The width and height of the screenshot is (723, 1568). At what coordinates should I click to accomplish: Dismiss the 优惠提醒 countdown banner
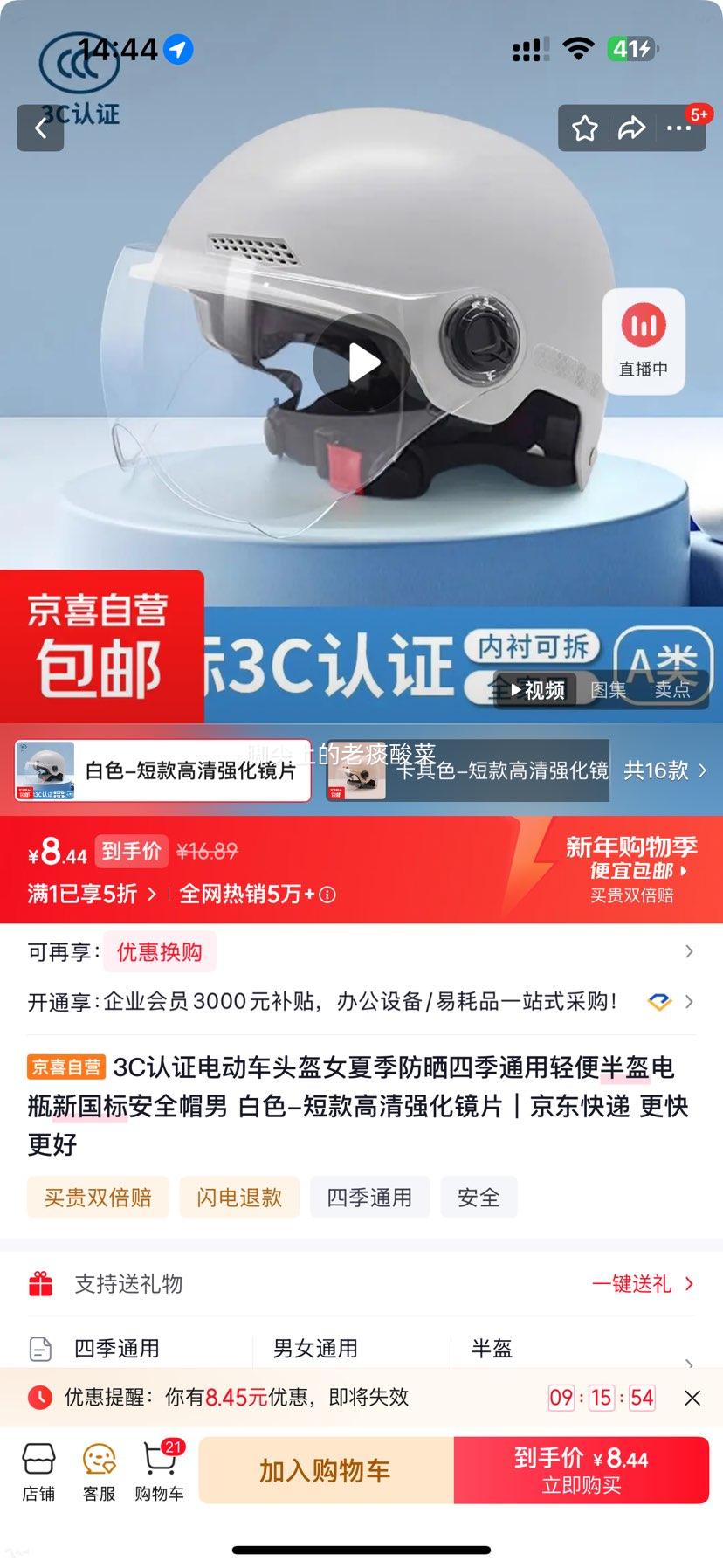692,1397
